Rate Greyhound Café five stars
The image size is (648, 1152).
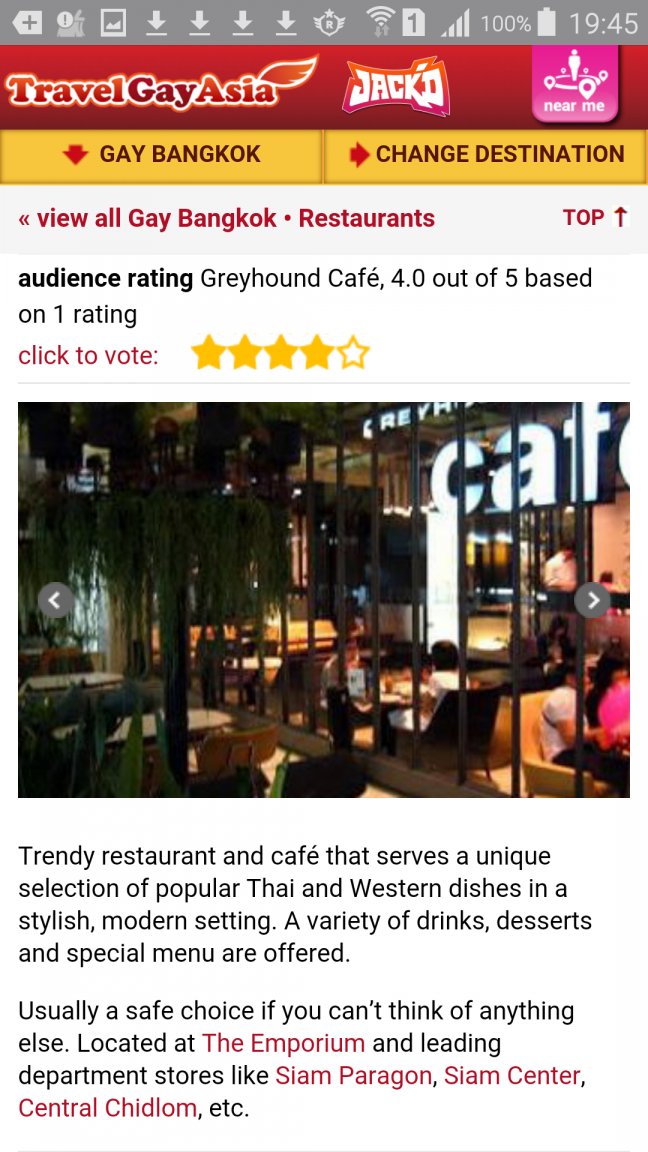[354, 353]
